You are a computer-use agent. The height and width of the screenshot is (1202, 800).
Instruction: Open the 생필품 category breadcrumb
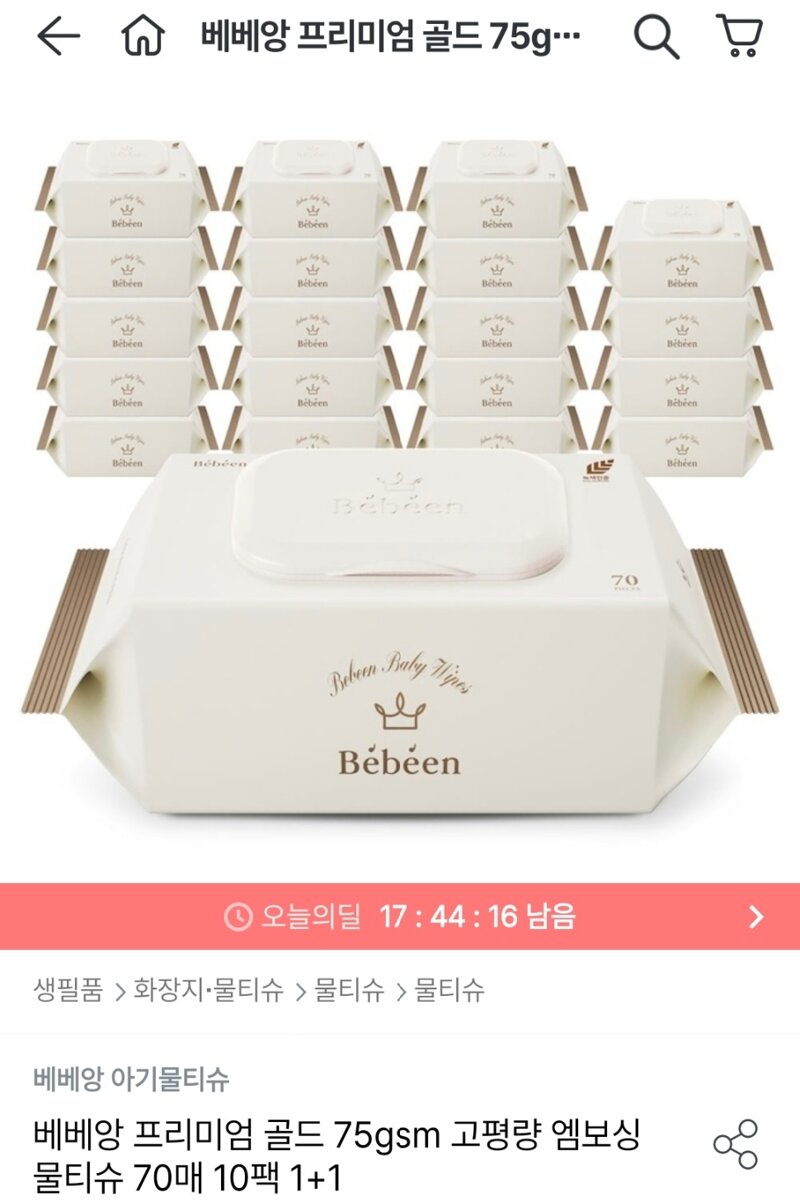[68, 991]
